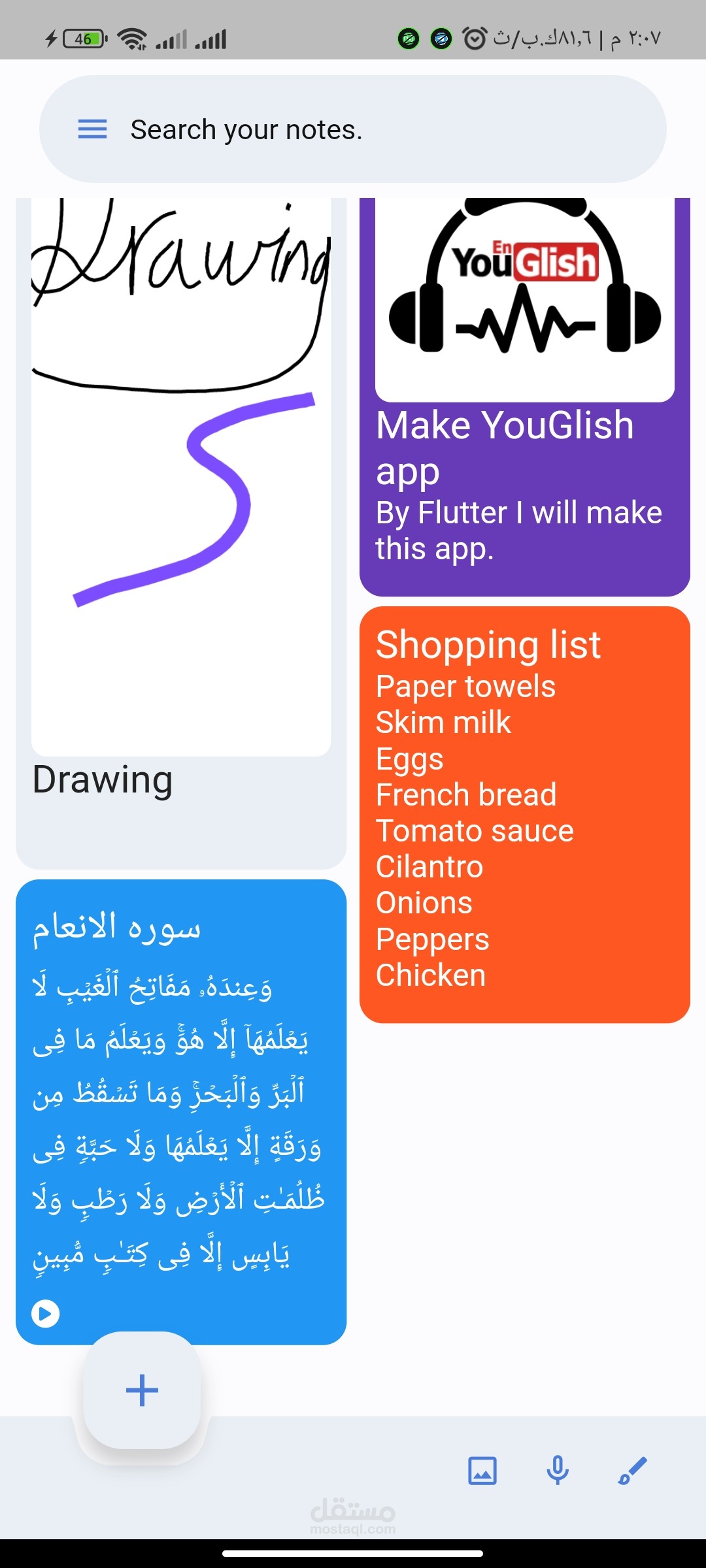This screenshot has width=706, height=1568.
Task: Open the hamburger drawer menu
Action: (92, 129)
